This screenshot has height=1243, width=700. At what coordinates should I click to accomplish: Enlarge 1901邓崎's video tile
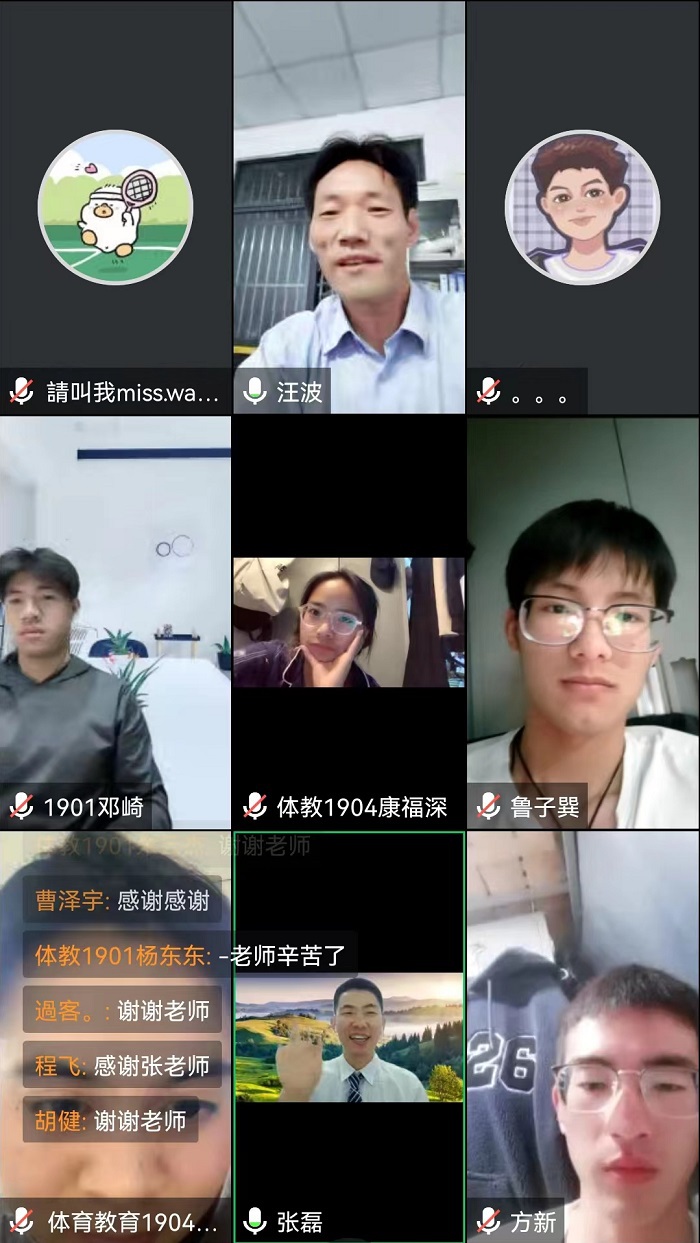click(x=115, y=622)
